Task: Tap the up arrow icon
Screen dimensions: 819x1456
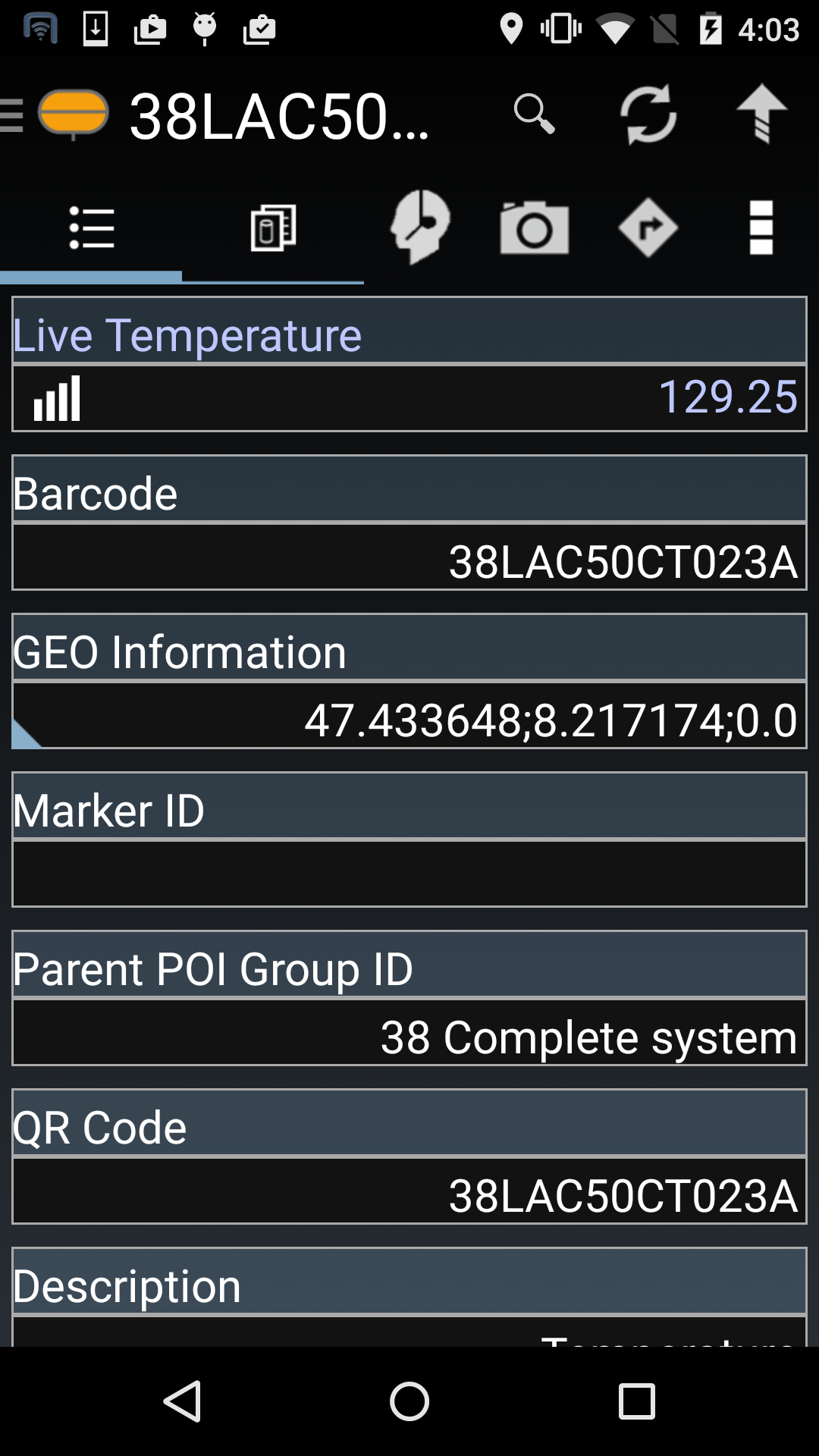Action: point(761,115)
